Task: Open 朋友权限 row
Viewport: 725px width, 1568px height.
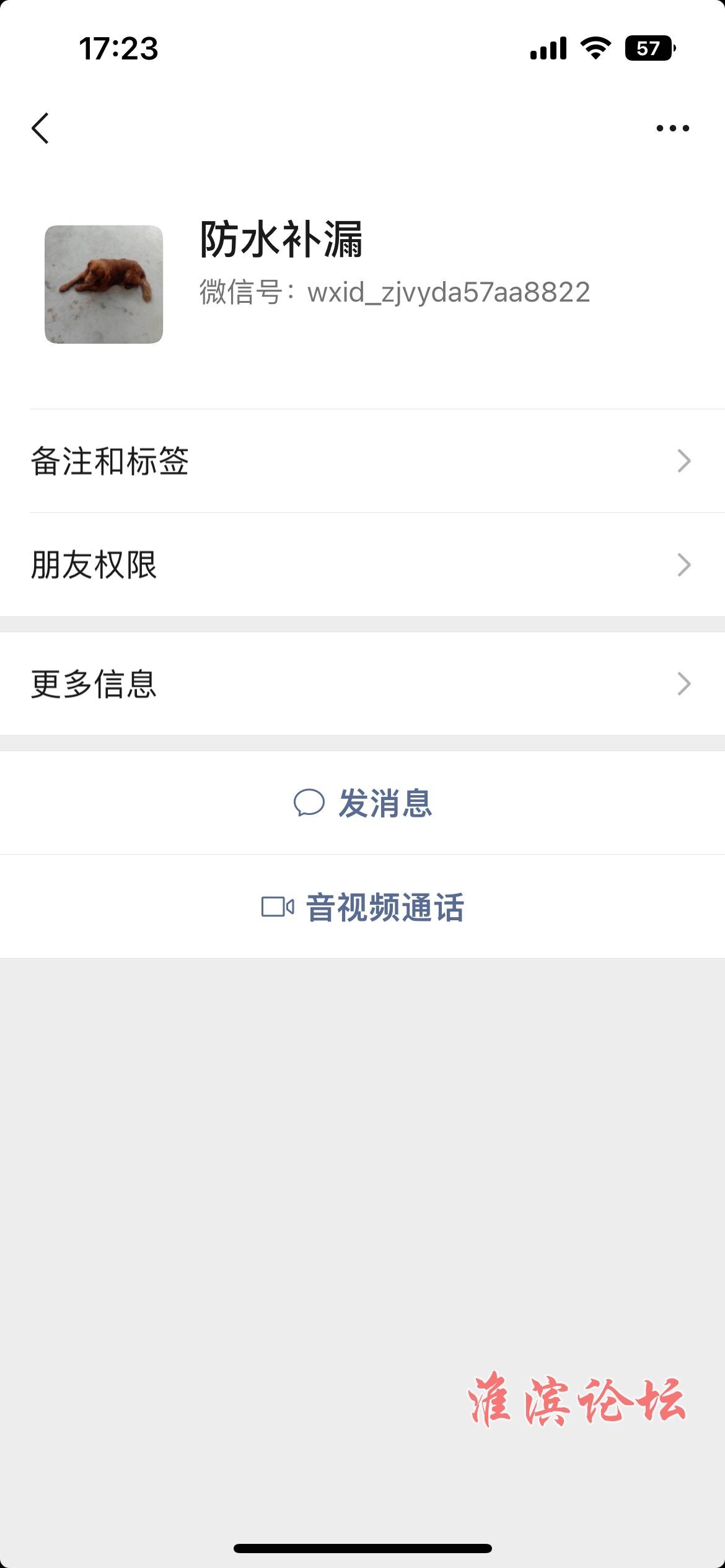Action: click(x=362, y=565)
